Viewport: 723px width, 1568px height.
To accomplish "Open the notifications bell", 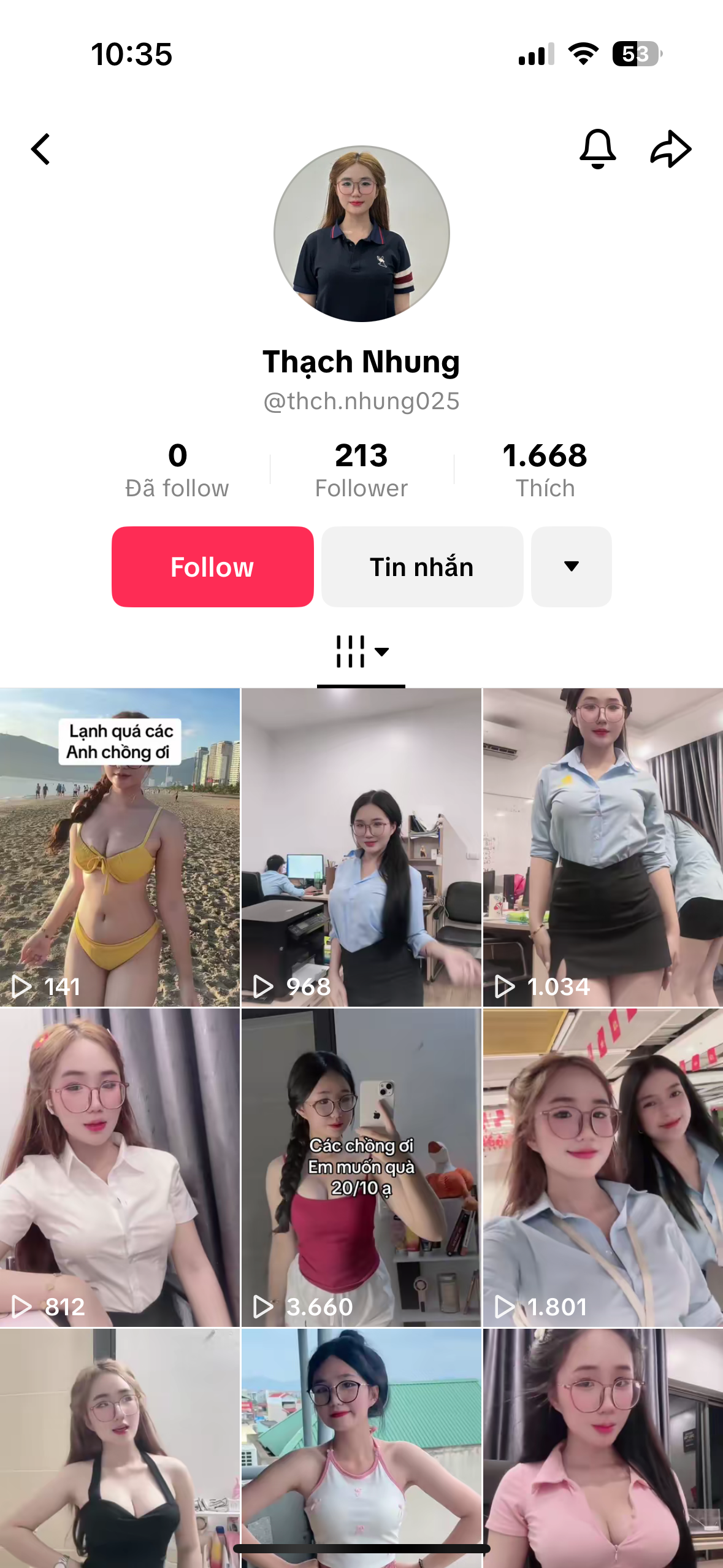I will coord(597,148).
